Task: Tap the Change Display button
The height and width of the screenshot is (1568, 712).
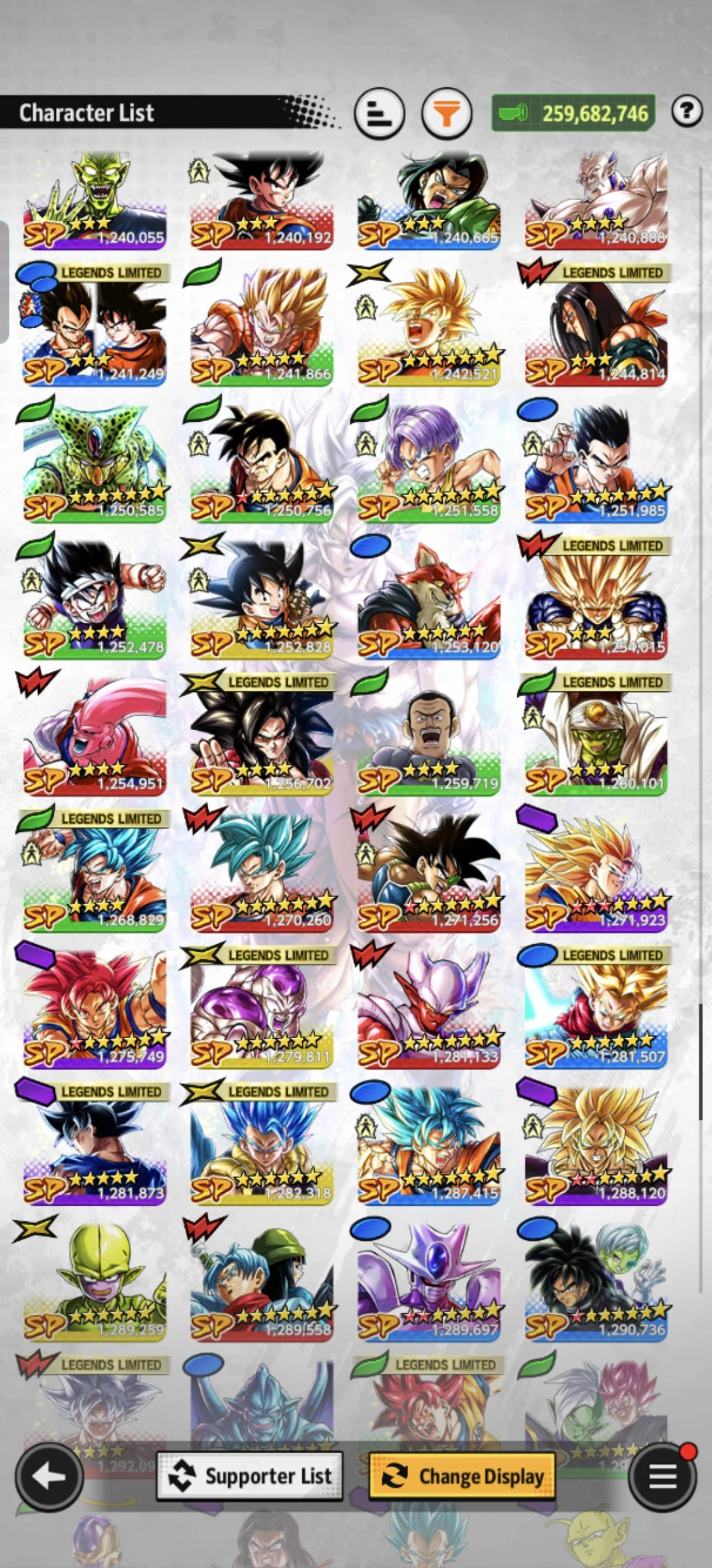Action: pos(462,1476)
